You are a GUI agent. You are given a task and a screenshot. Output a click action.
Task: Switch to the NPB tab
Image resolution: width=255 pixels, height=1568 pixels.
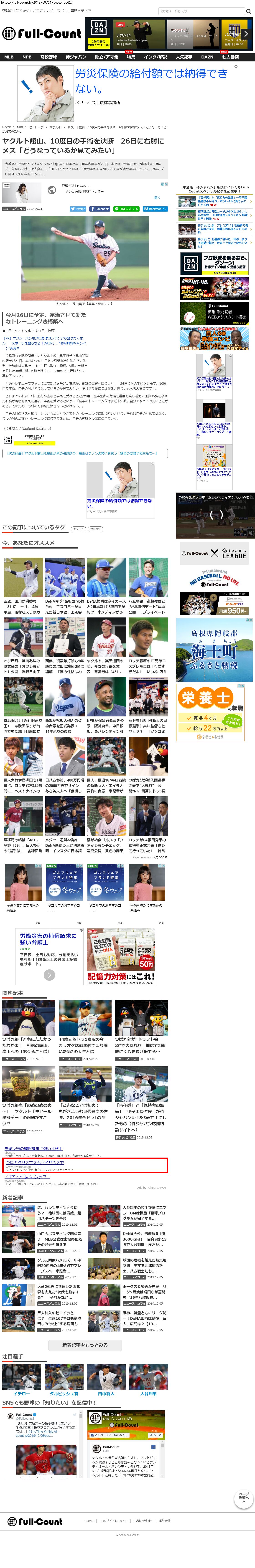(x=27, y=57)
